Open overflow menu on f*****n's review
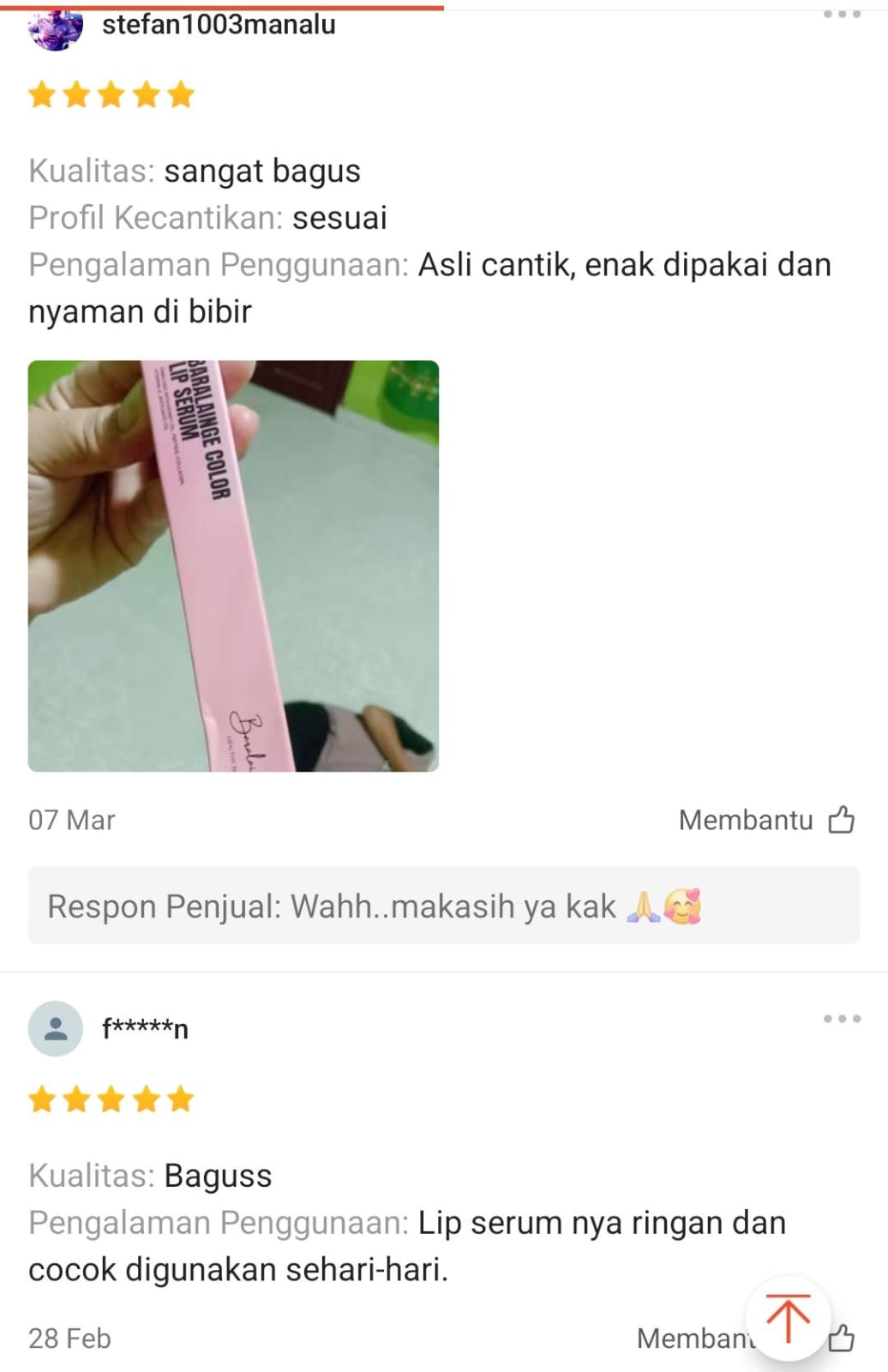This screenshot has height=1372, width=888. (x=841, y=1019)
